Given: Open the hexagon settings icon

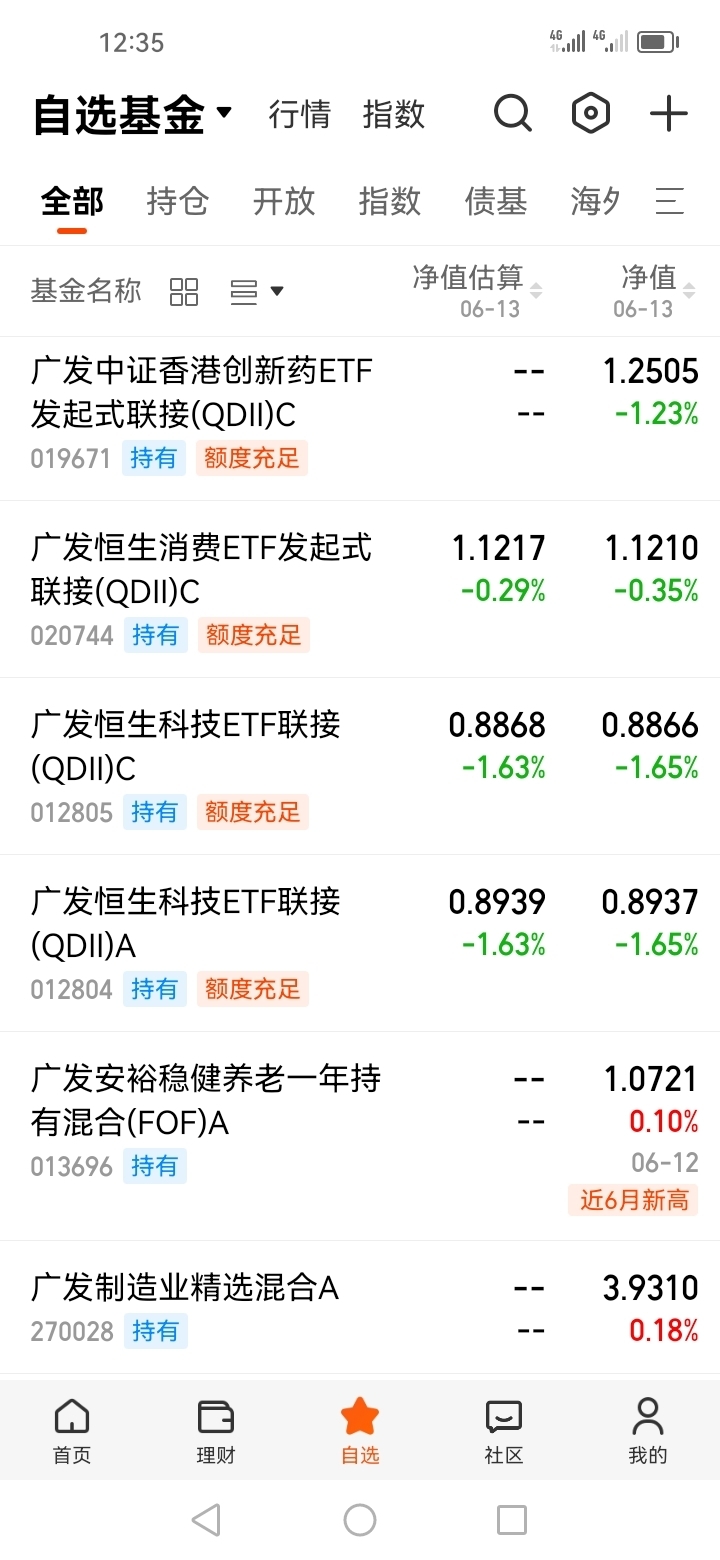Looking at the screenshot, I should click(591, 114).
